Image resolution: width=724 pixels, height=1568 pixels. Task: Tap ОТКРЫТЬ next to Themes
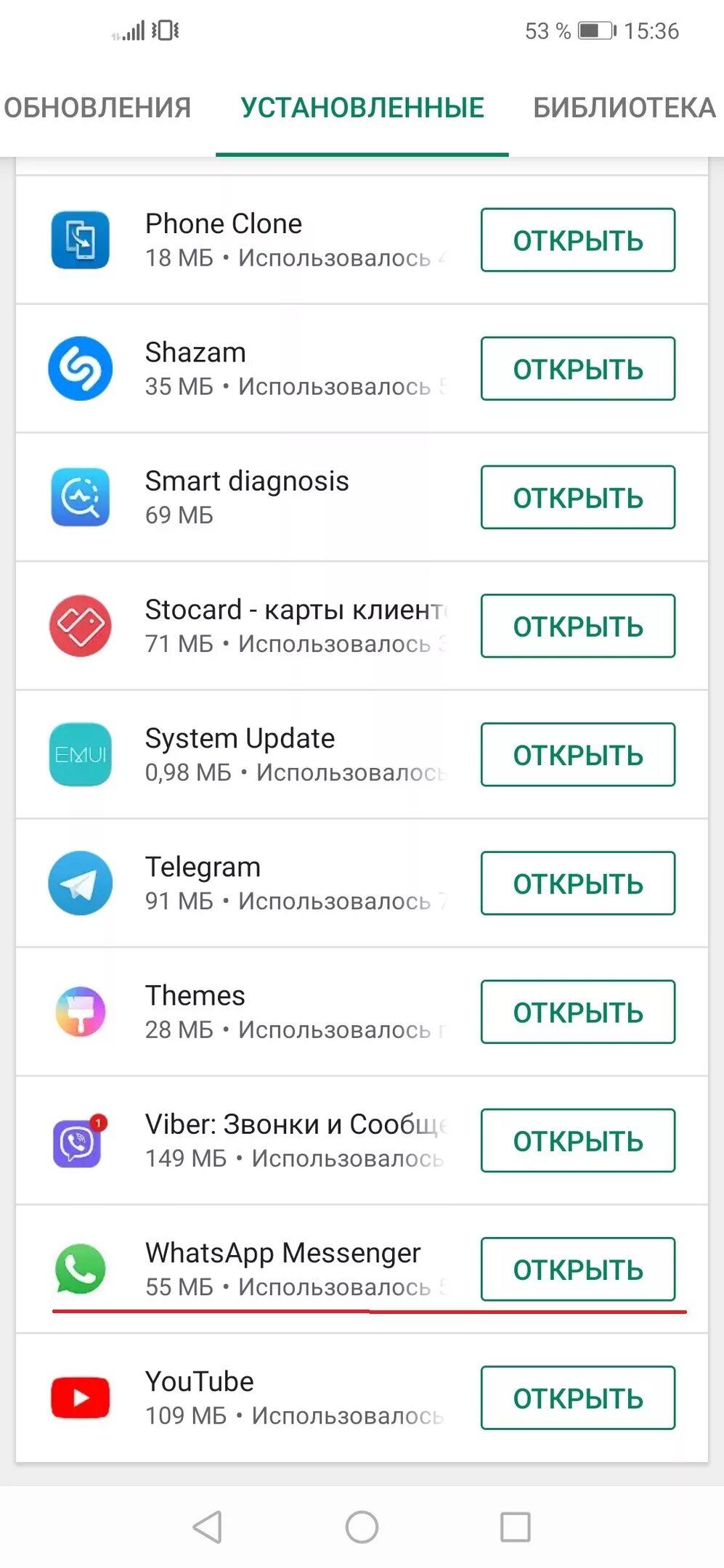577,1012
